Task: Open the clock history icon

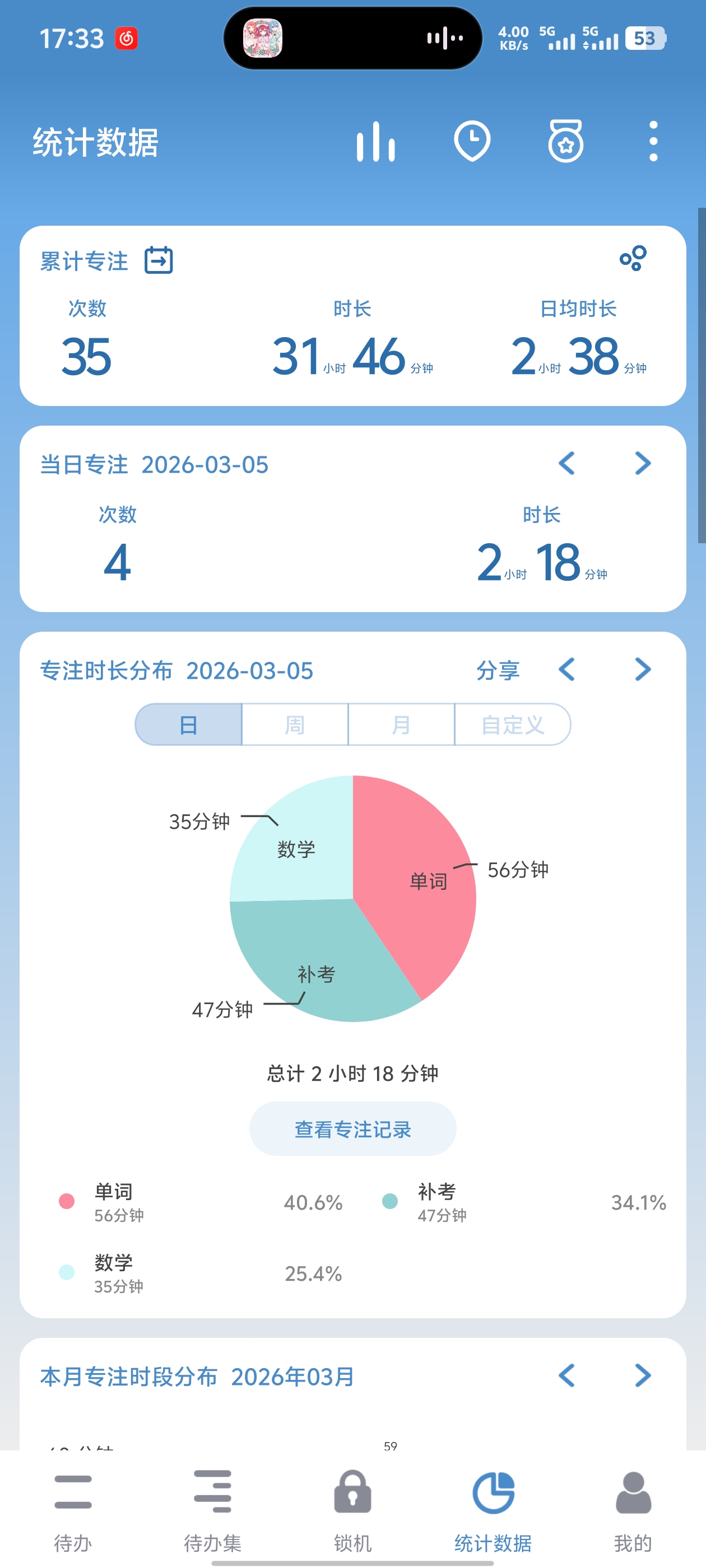Action: click(472, 142)
